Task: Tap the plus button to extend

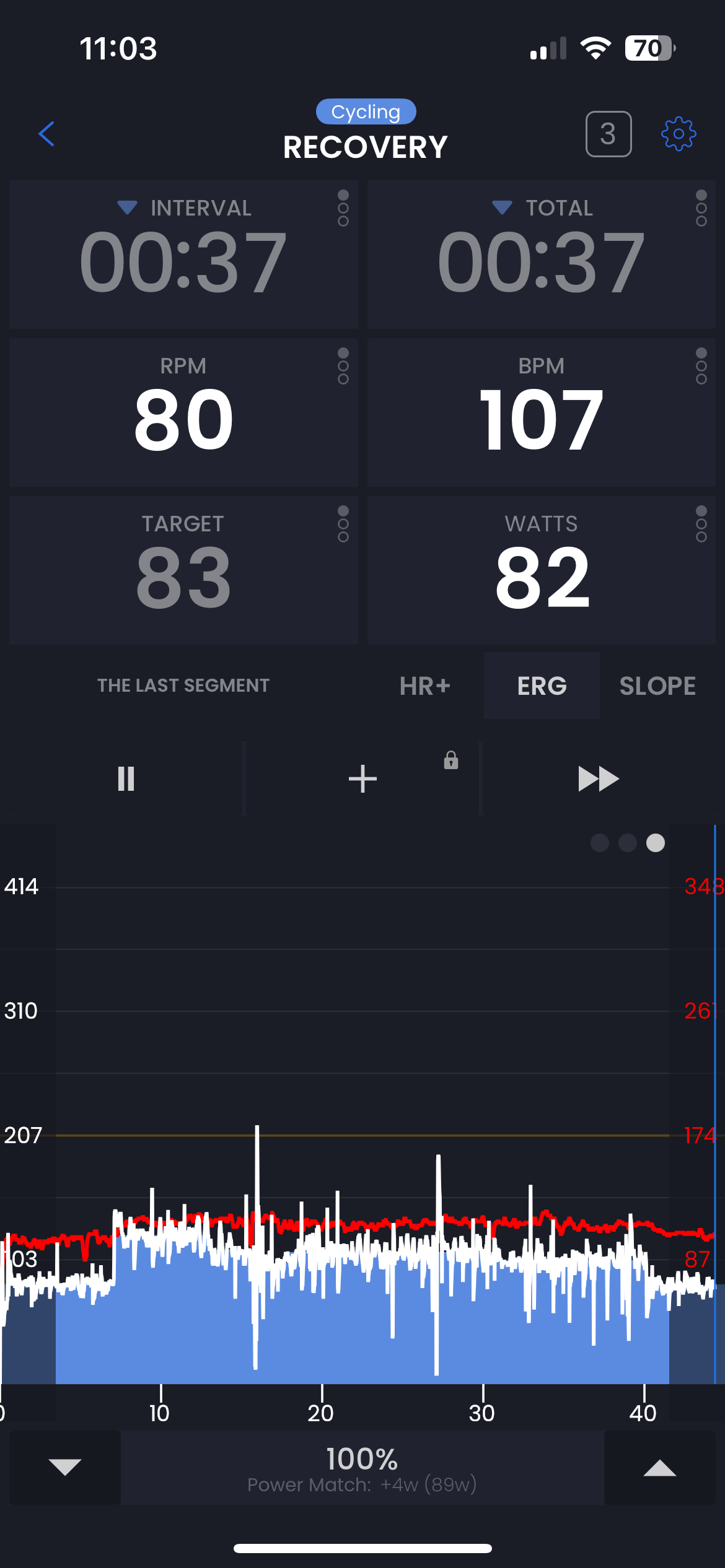Action: [362, 778]
